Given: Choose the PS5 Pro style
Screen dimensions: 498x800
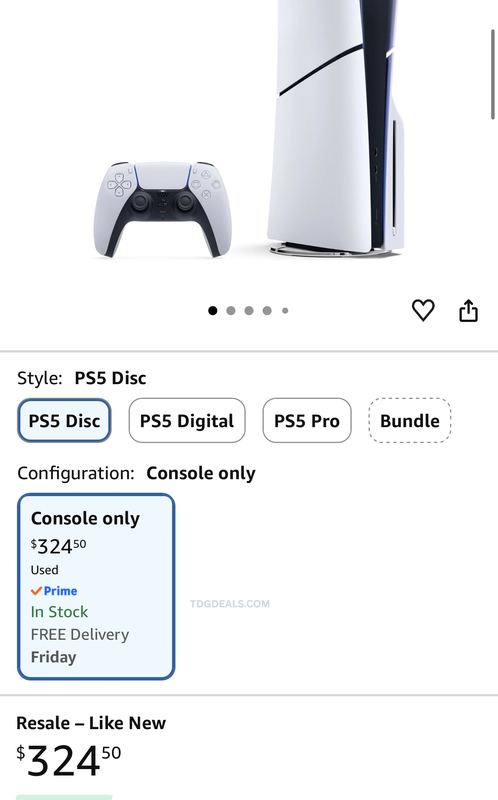Looking at the screenshot, I should click(307, 420).
